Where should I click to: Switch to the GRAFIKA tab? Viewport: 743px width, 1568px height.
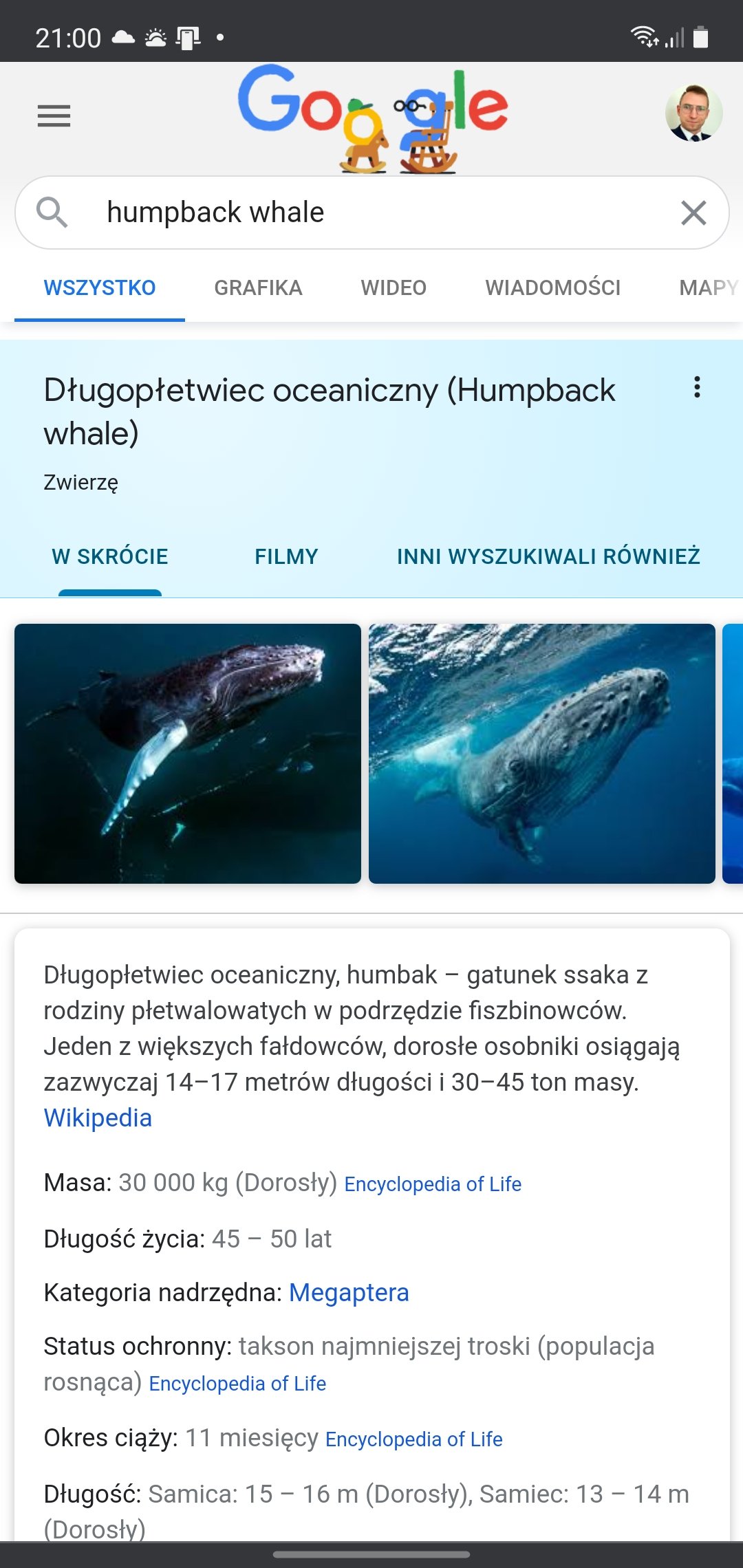[258, 287]
